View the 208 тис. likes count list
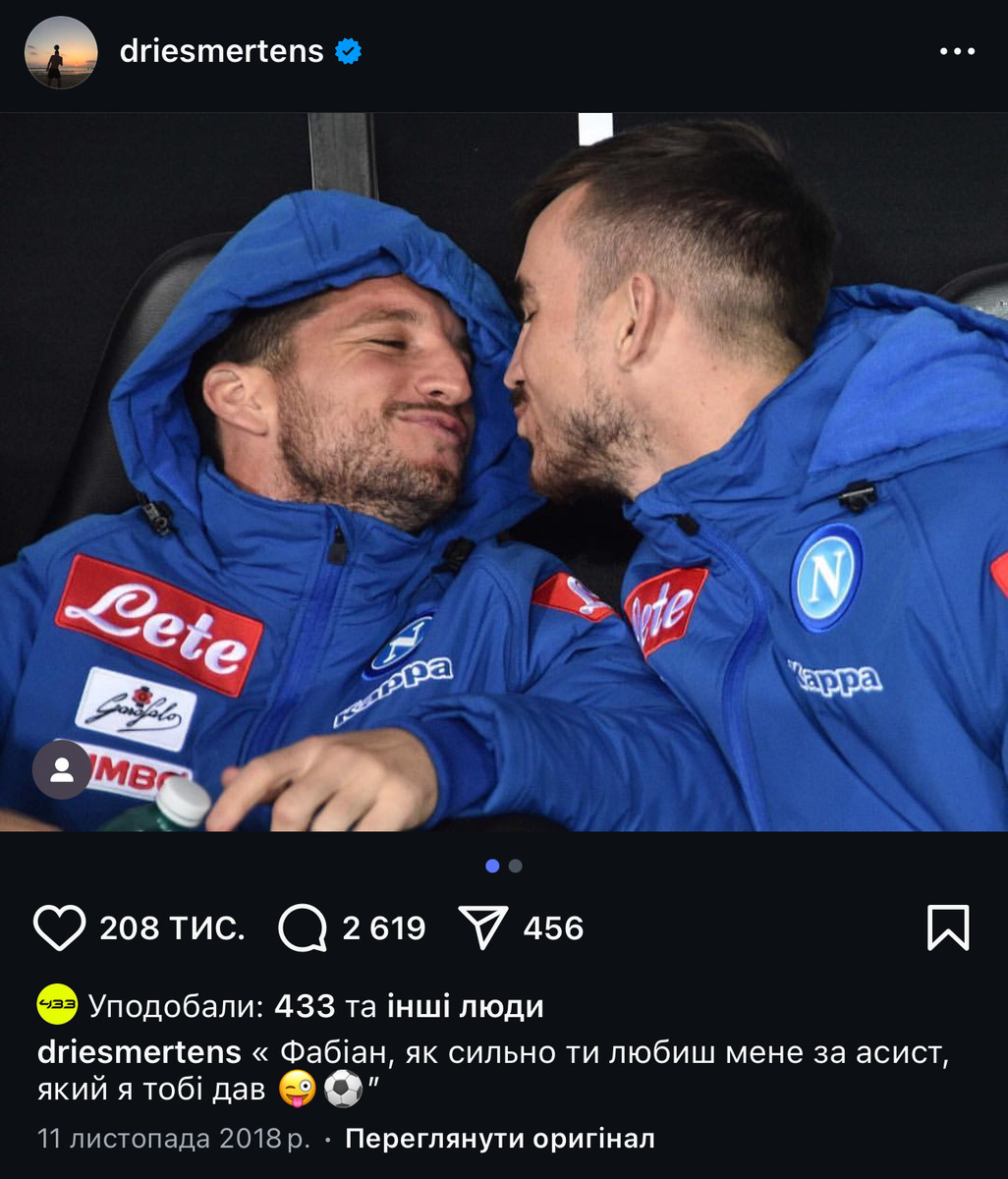The image size is (1008, 1179). point(172,928)
